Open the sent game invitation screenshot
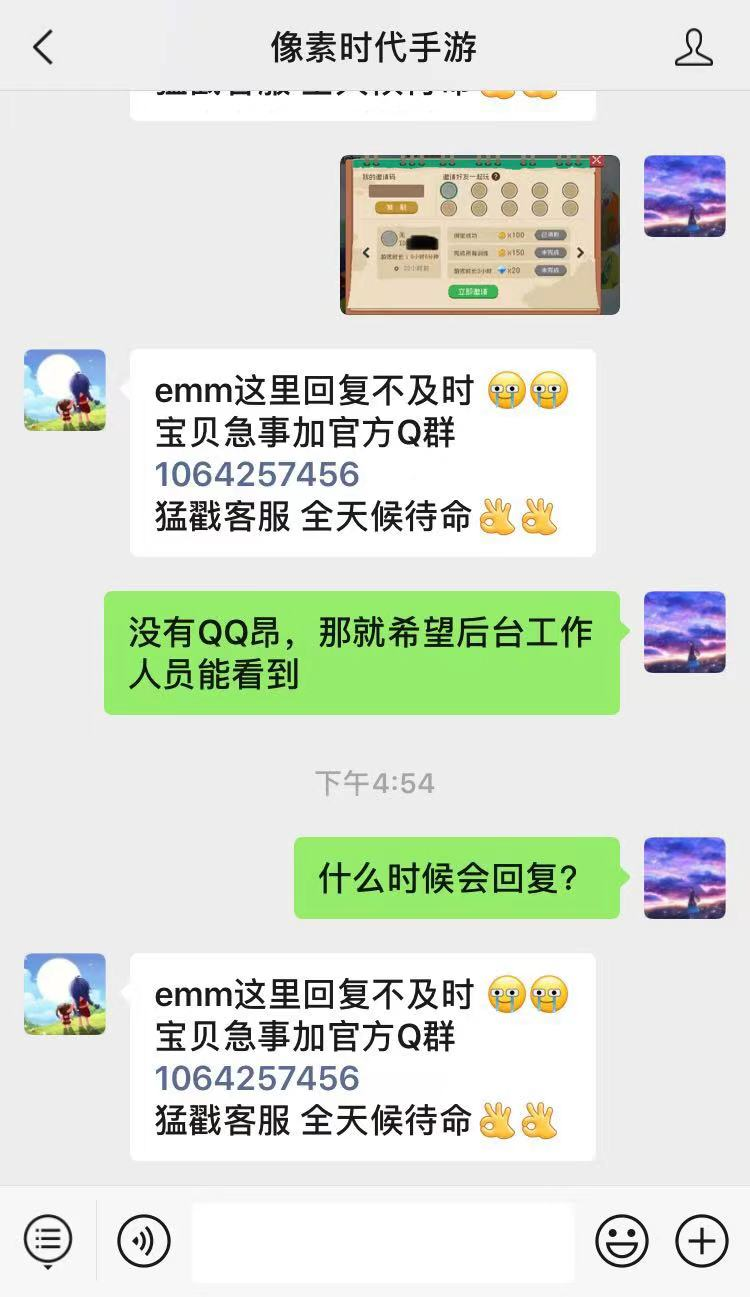750x1297 pixels. coord(479,235)
